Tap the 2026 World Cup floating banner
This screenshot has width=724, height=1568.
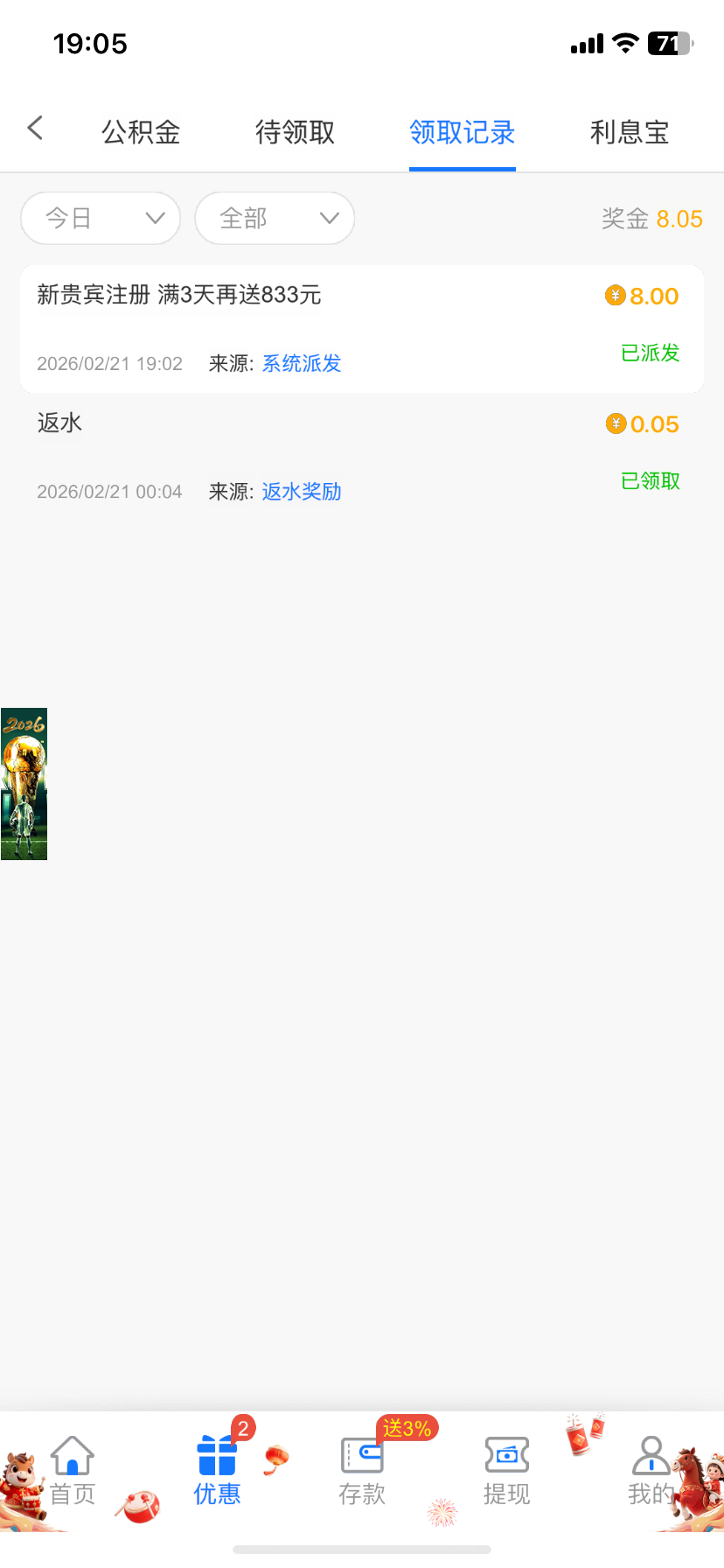[x=24, y=783]
